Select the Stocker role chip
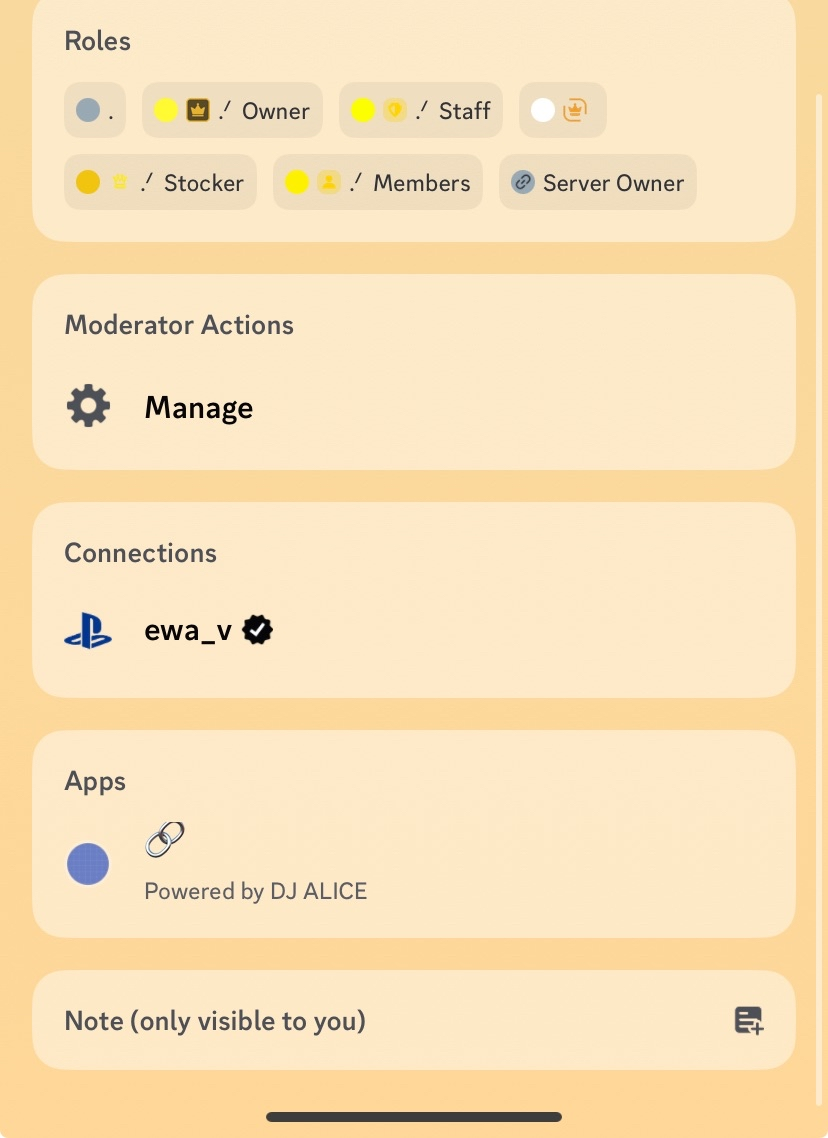The image size is (828, 1138). [x=160, y=183]
